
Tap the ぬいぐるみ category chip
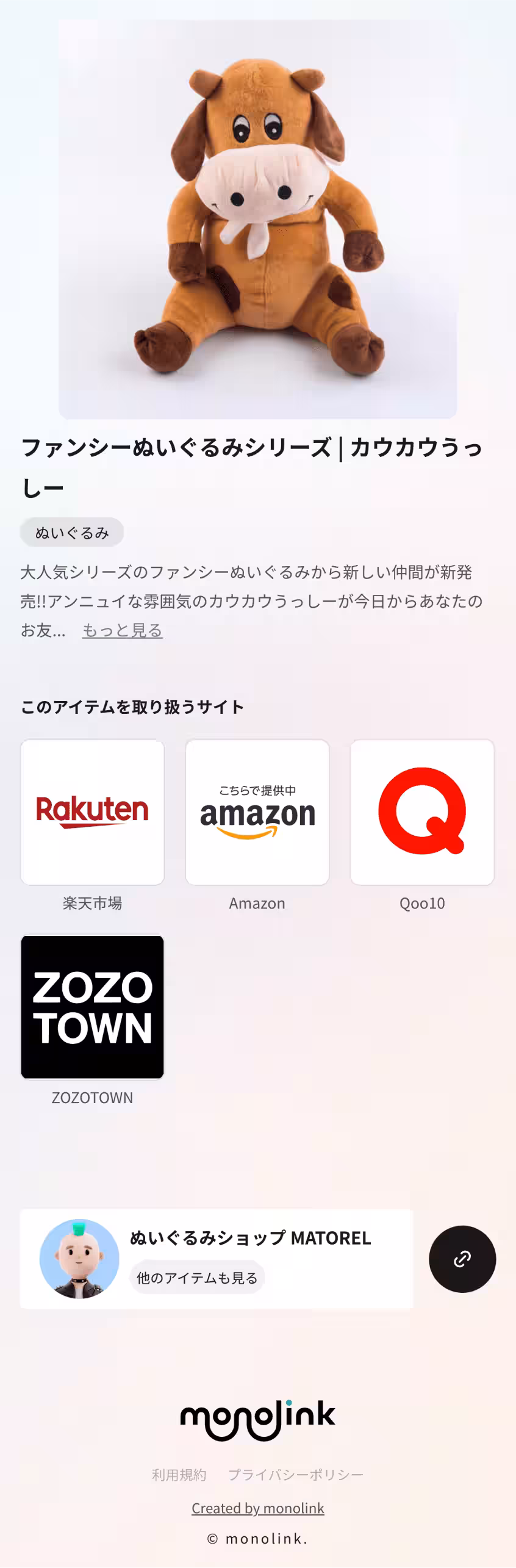[x=72, y=533]
